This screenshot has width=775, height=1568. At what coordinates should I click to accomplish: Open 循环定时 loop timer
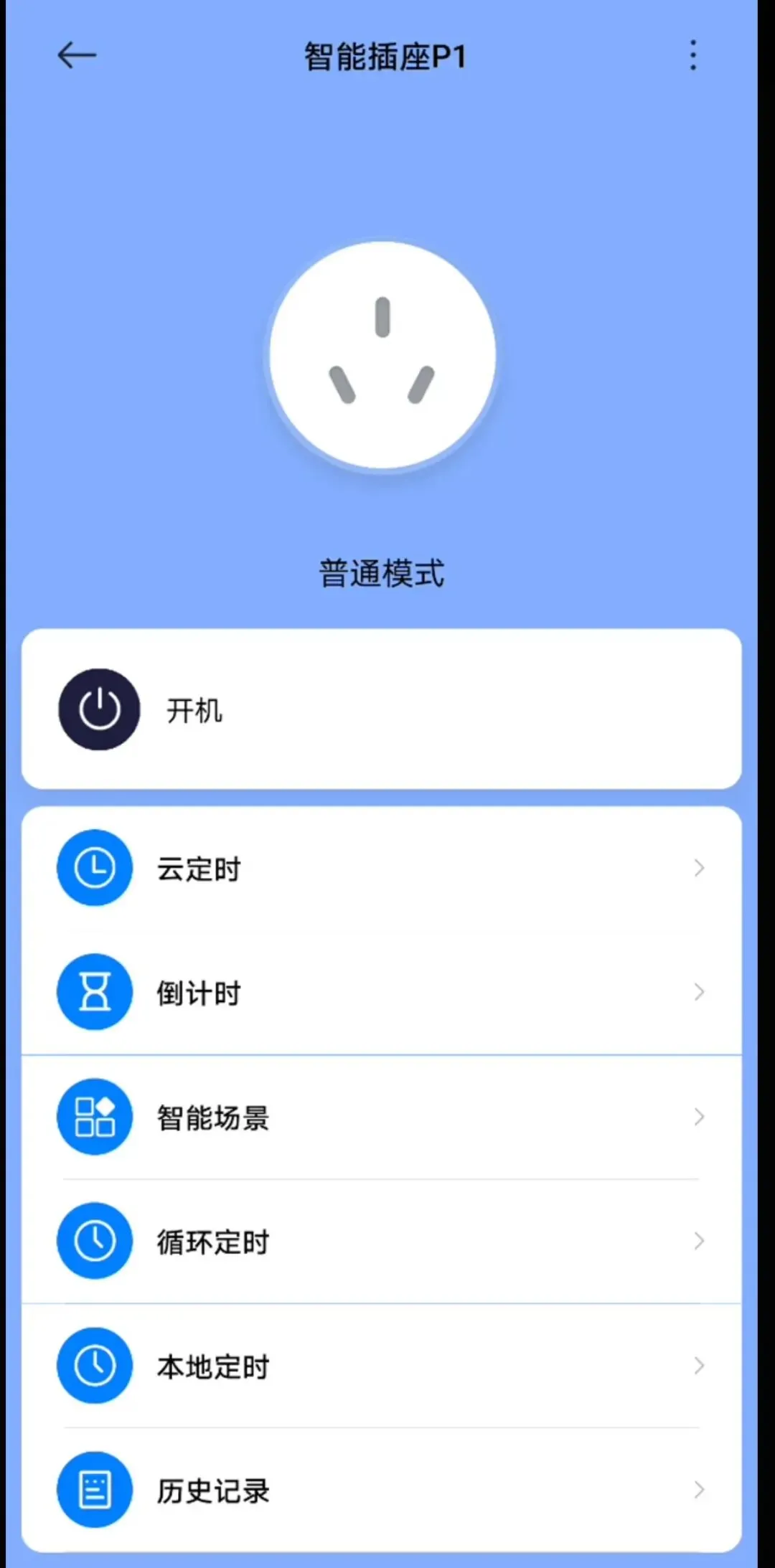pos(381,1241)
